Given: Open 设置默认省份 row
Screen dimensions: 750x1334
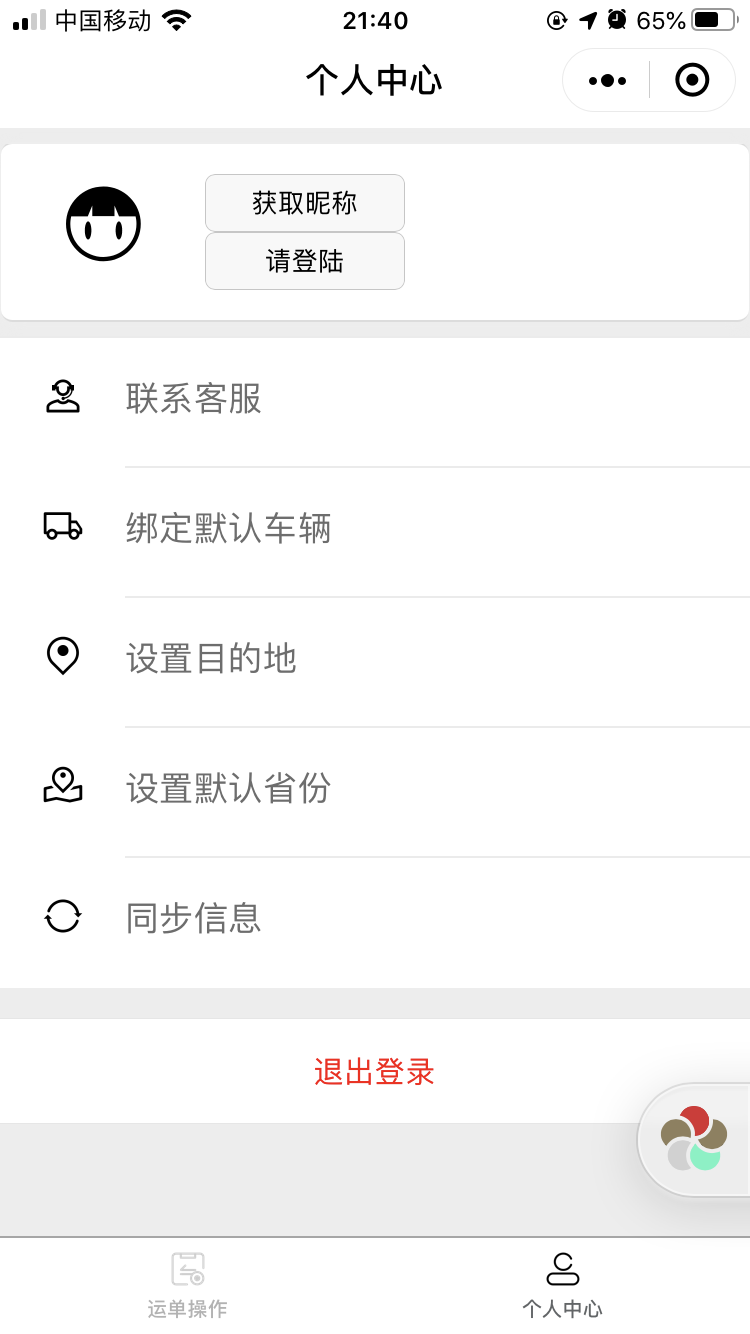Looking at the screenshot, I should (x=375, y=787).
